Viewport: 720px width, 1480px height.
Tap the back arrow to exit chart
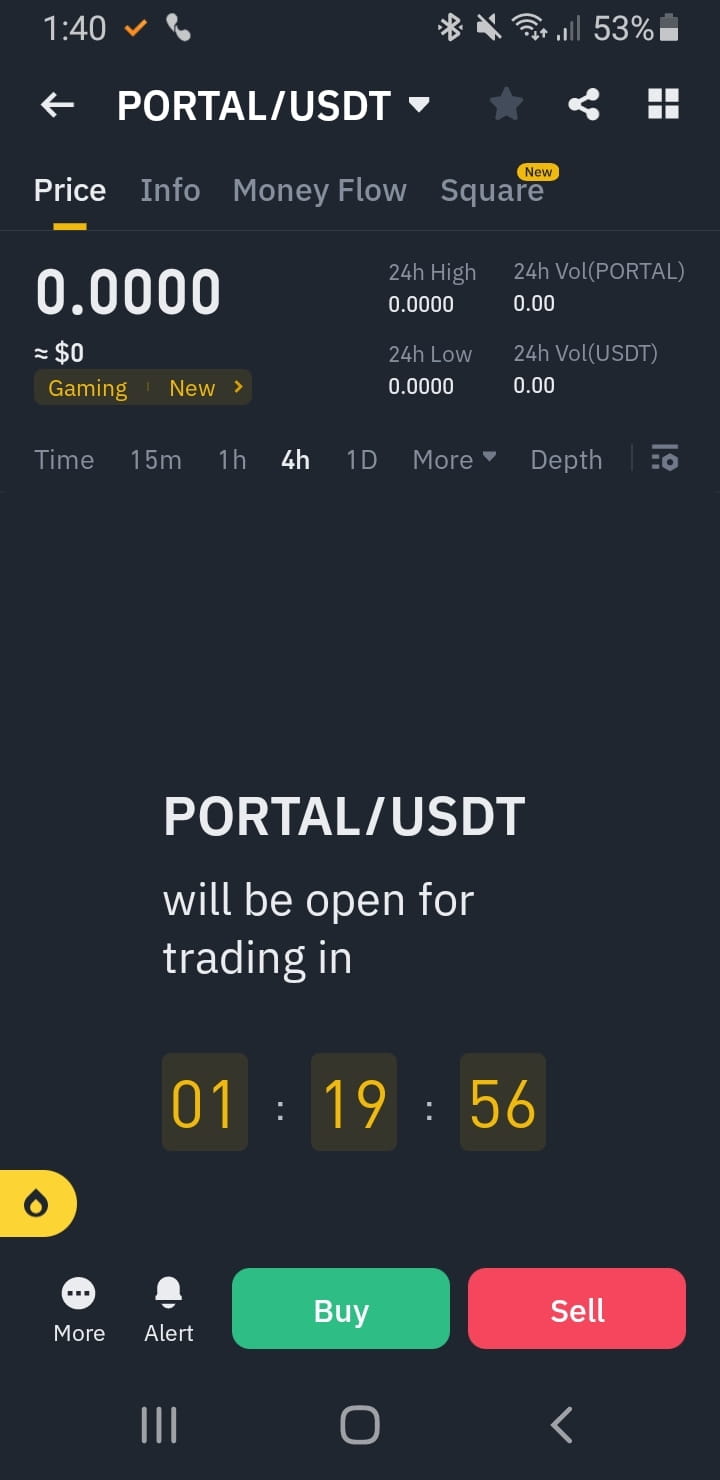click(x=57, y=104)
